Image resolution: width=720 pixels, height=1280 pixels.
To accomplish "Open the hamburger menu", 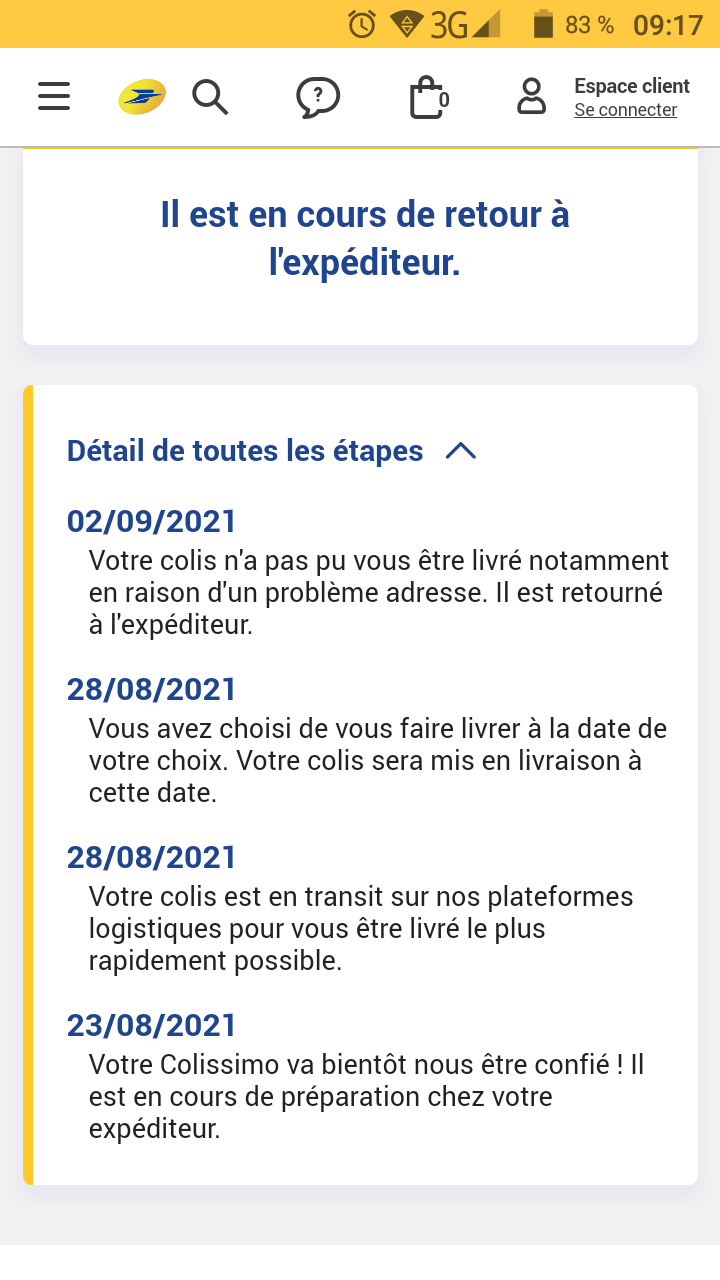I will point(54,97).
